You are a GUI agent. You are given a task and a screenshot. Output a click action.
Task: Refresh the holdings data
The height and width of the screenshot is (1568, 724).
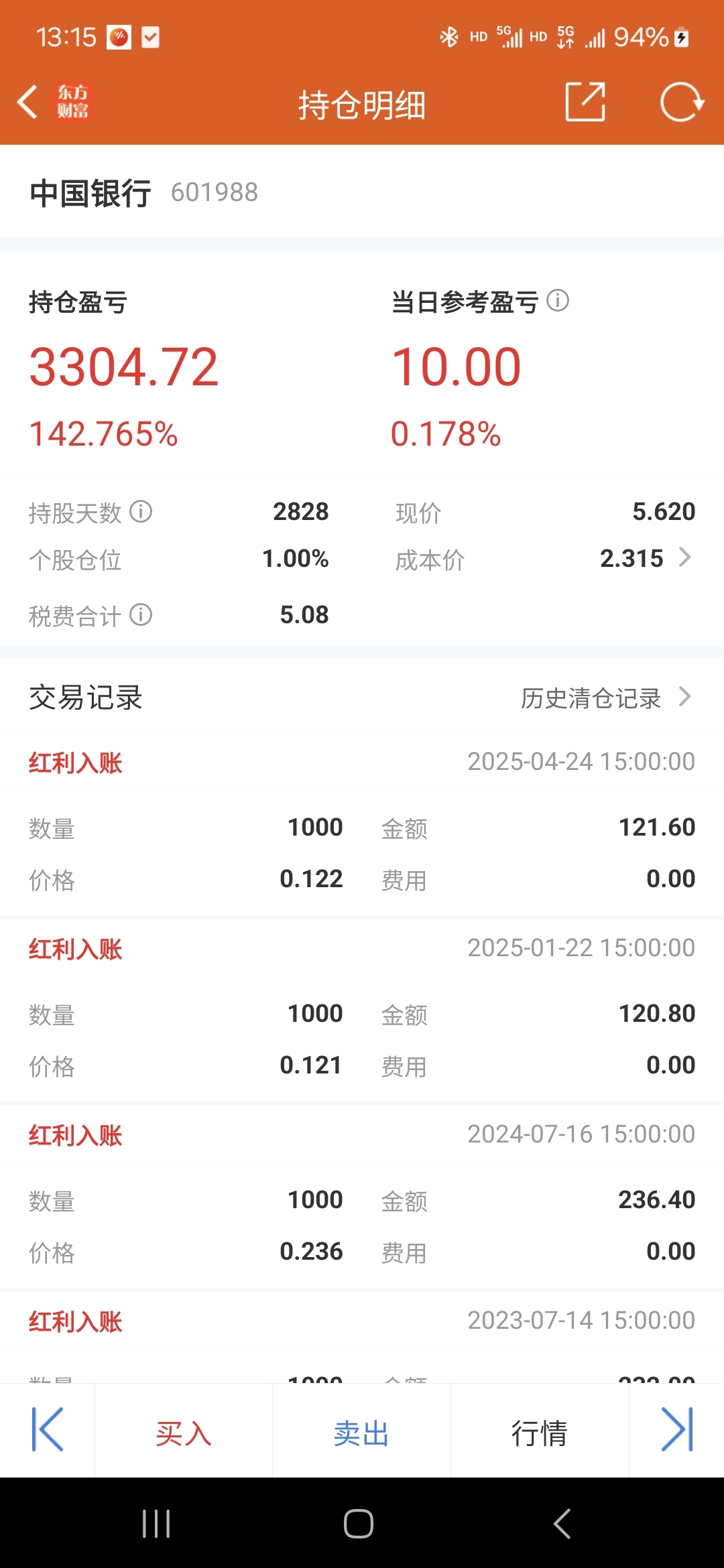682,102
